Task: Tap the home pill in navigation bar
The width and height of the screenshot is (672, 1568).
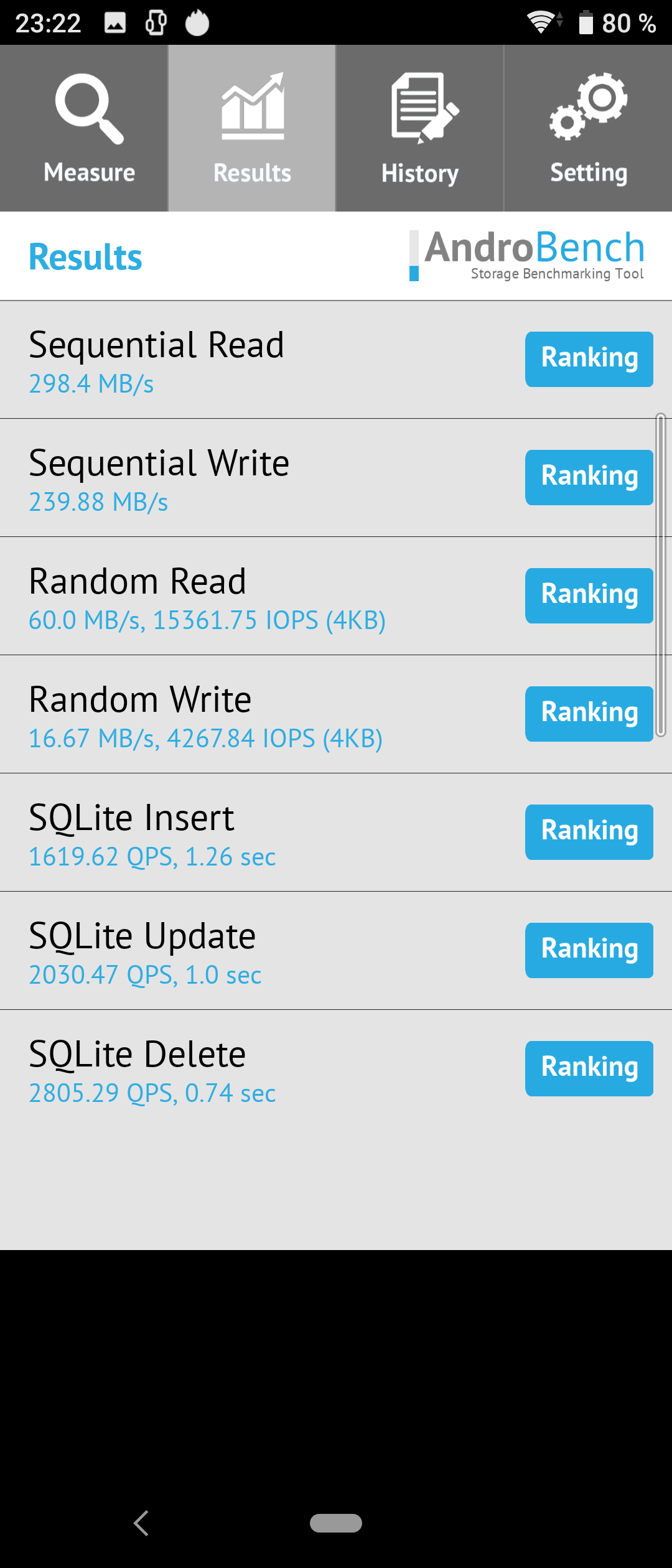Action: (x=336, y=1523)
